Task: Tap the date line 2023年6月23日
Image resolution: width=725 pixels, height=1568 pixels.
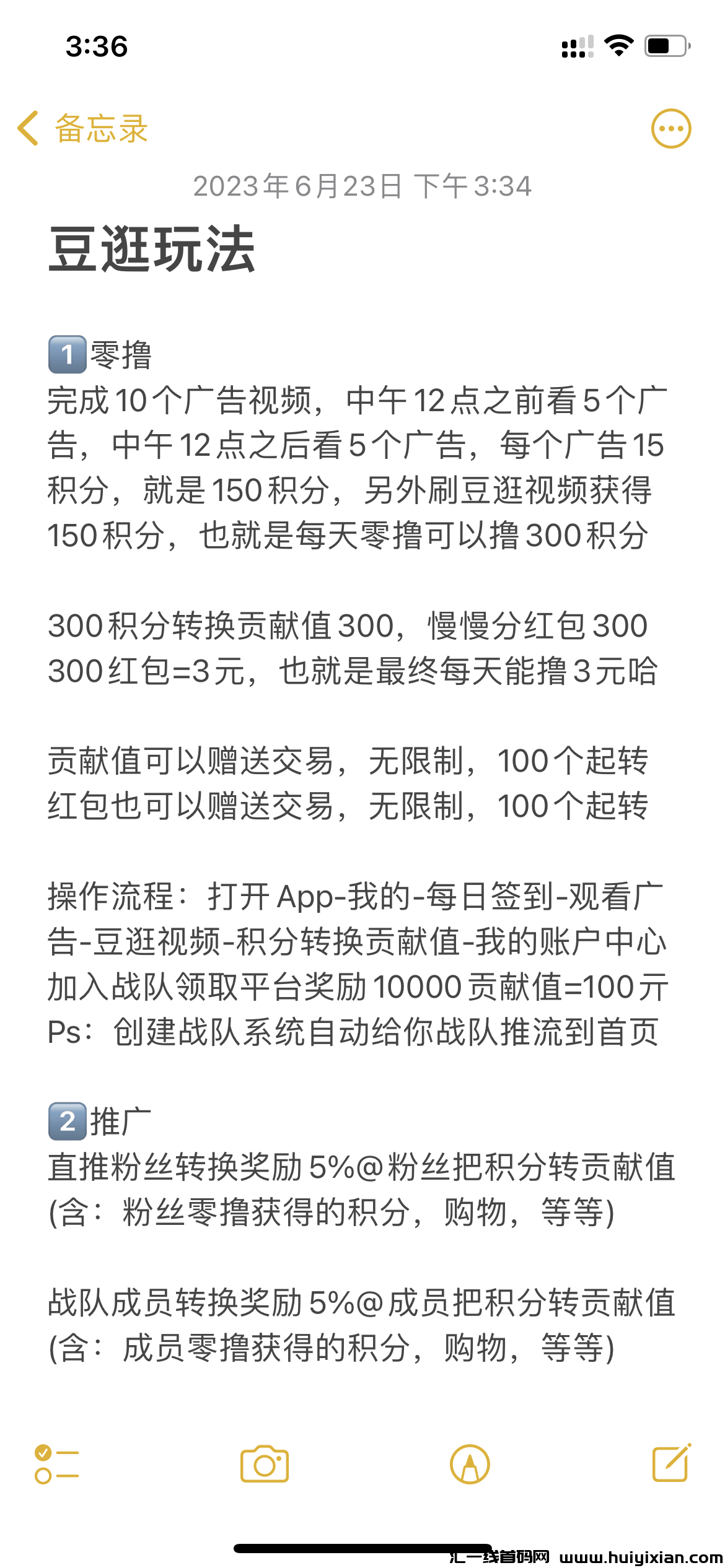Action: [x=362, y=188]
